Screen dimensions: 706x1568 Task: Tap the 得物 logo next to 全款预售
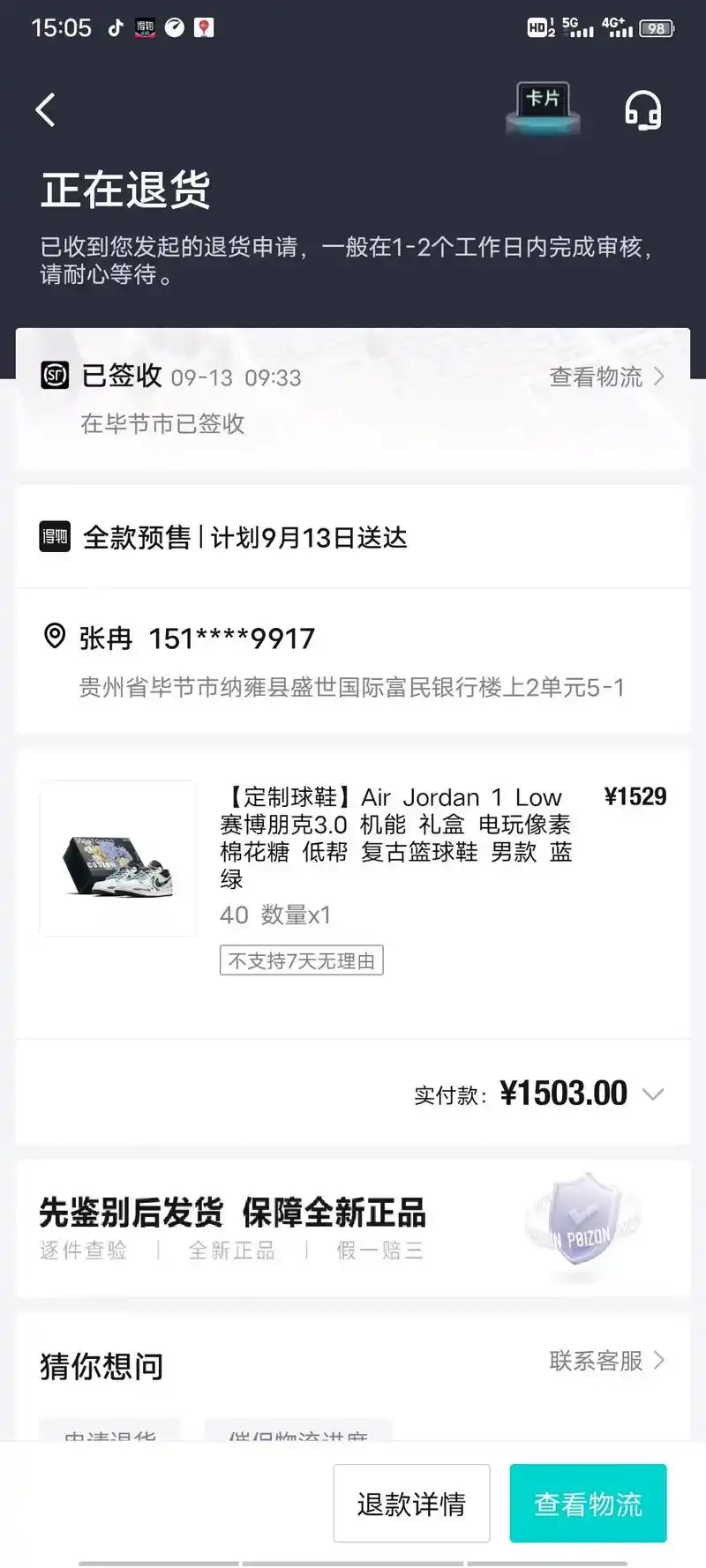click(x=54, y=537)
